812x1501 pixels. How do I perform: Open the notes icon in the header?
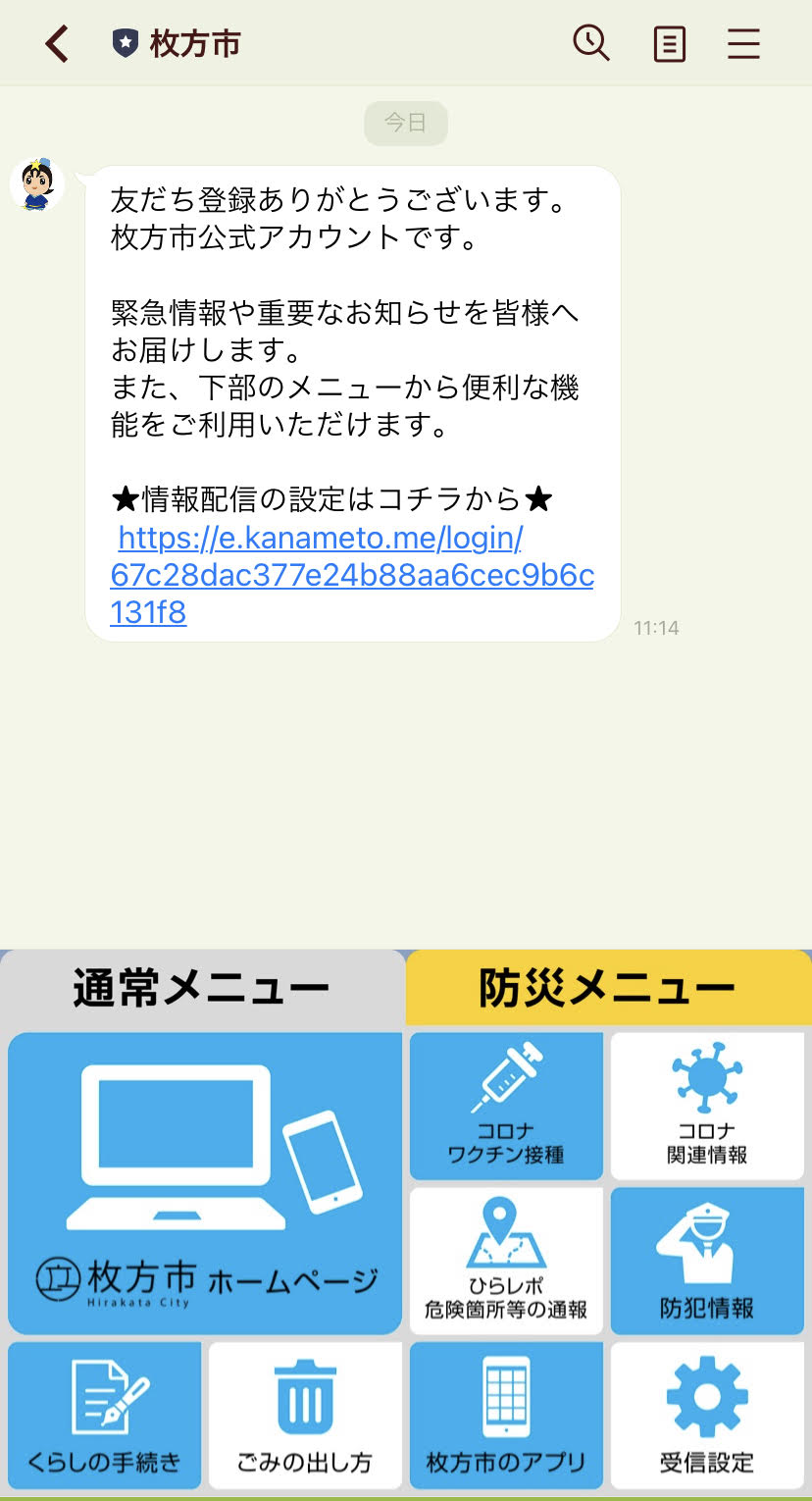click(669, 44)
